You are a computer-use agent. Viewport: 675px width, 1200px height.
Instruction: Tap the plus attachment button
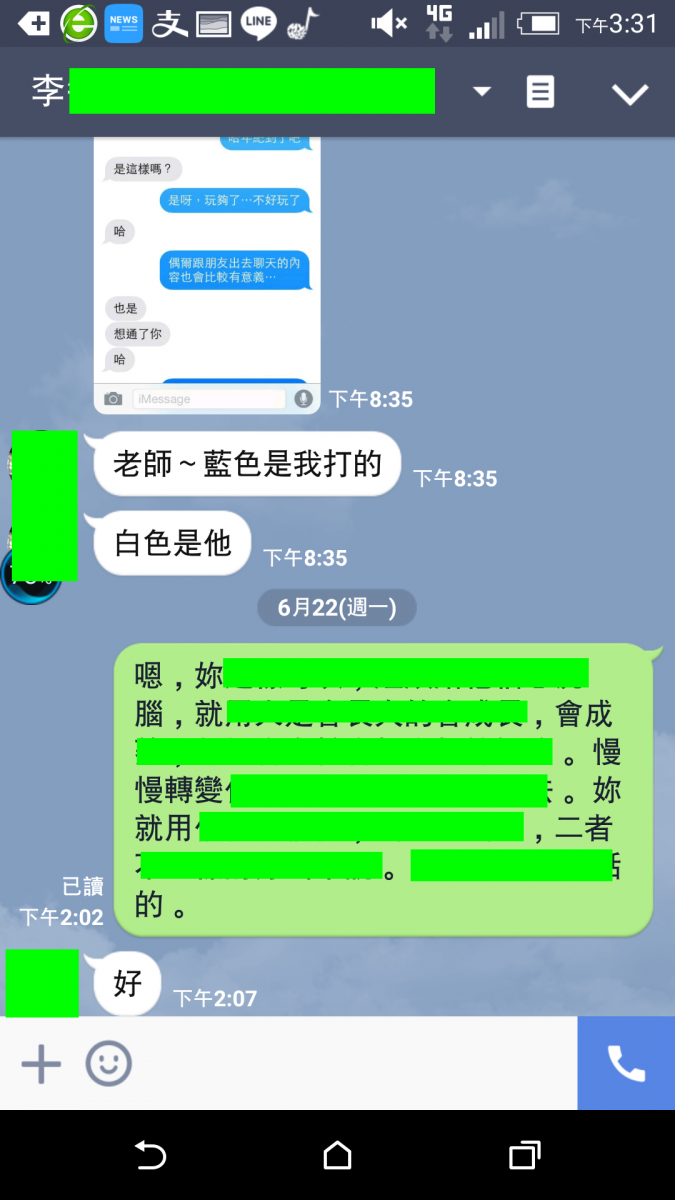41,1064
